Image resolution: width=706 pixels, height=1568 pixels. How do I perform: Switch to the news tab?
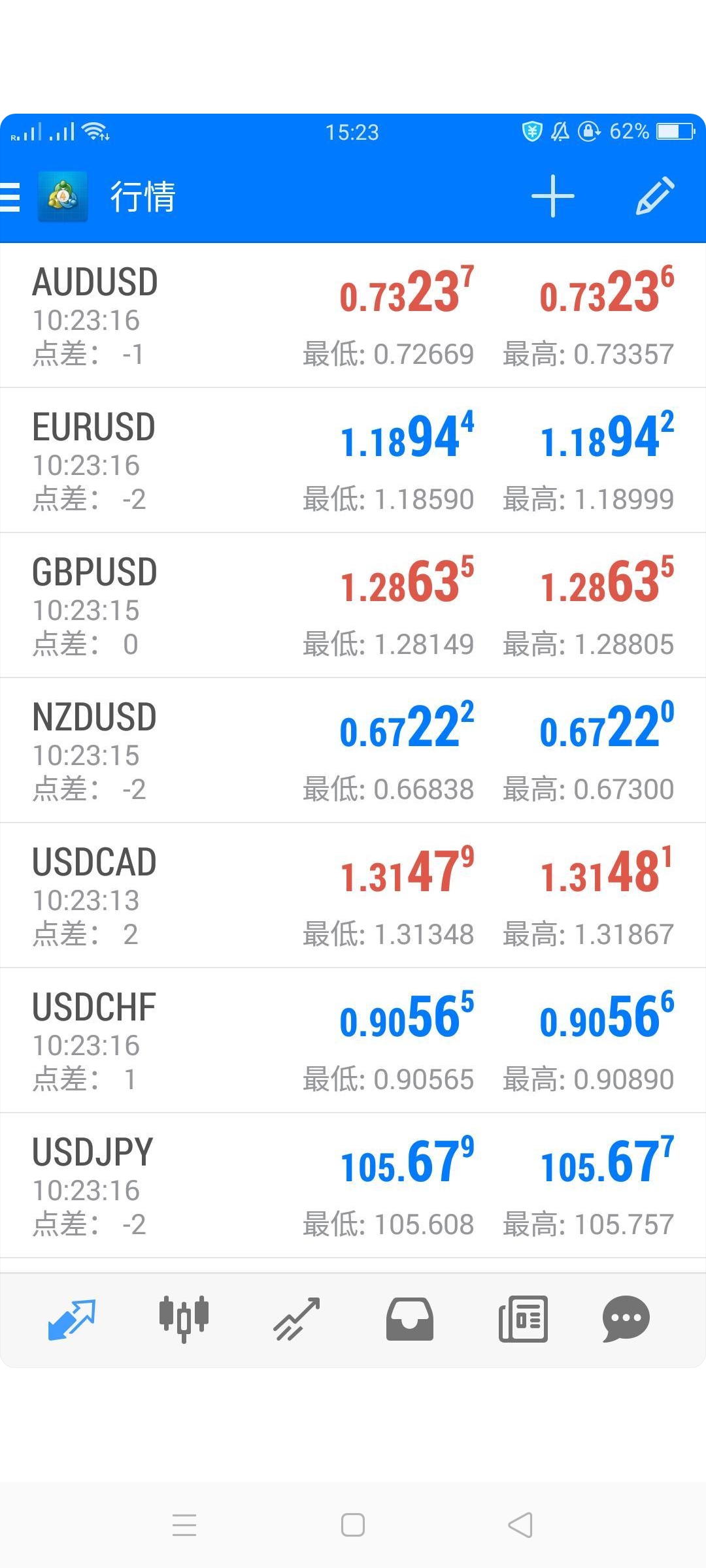(x=523, y=1319)
